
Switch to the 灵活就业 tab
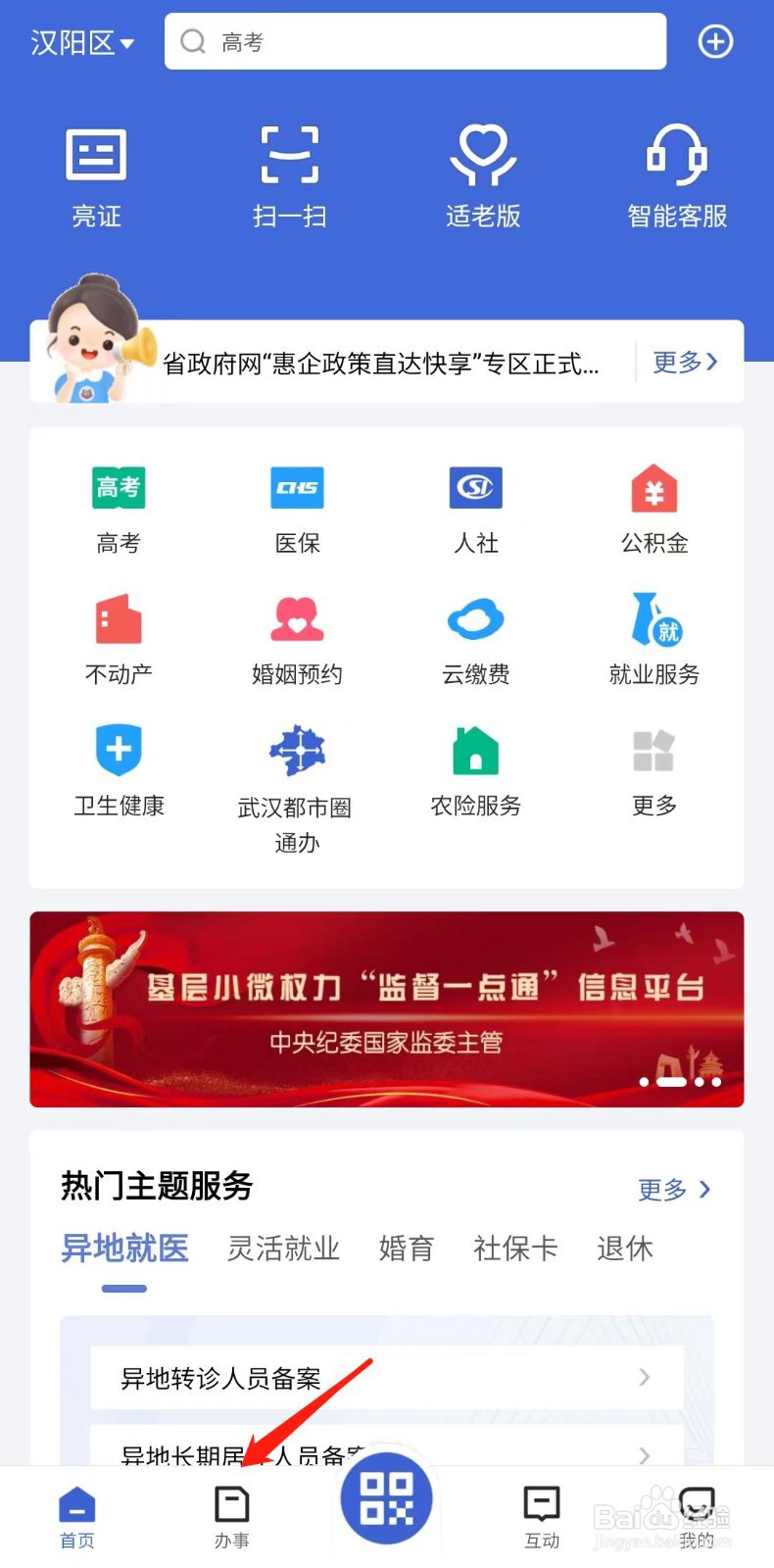[283, 1249]
